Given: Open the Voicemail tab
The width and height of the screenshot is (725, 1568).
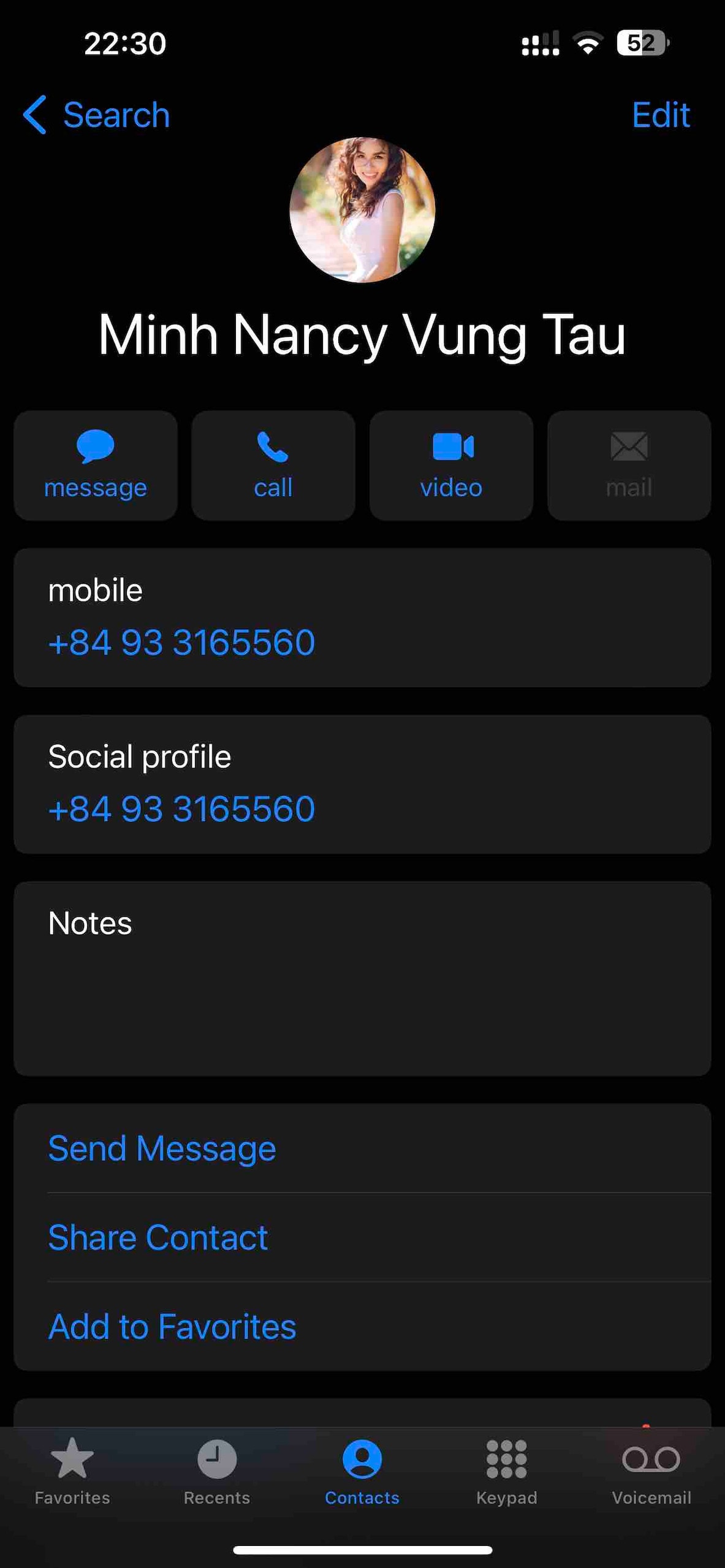Looking at the screenshot, I should pos(651,1471).
